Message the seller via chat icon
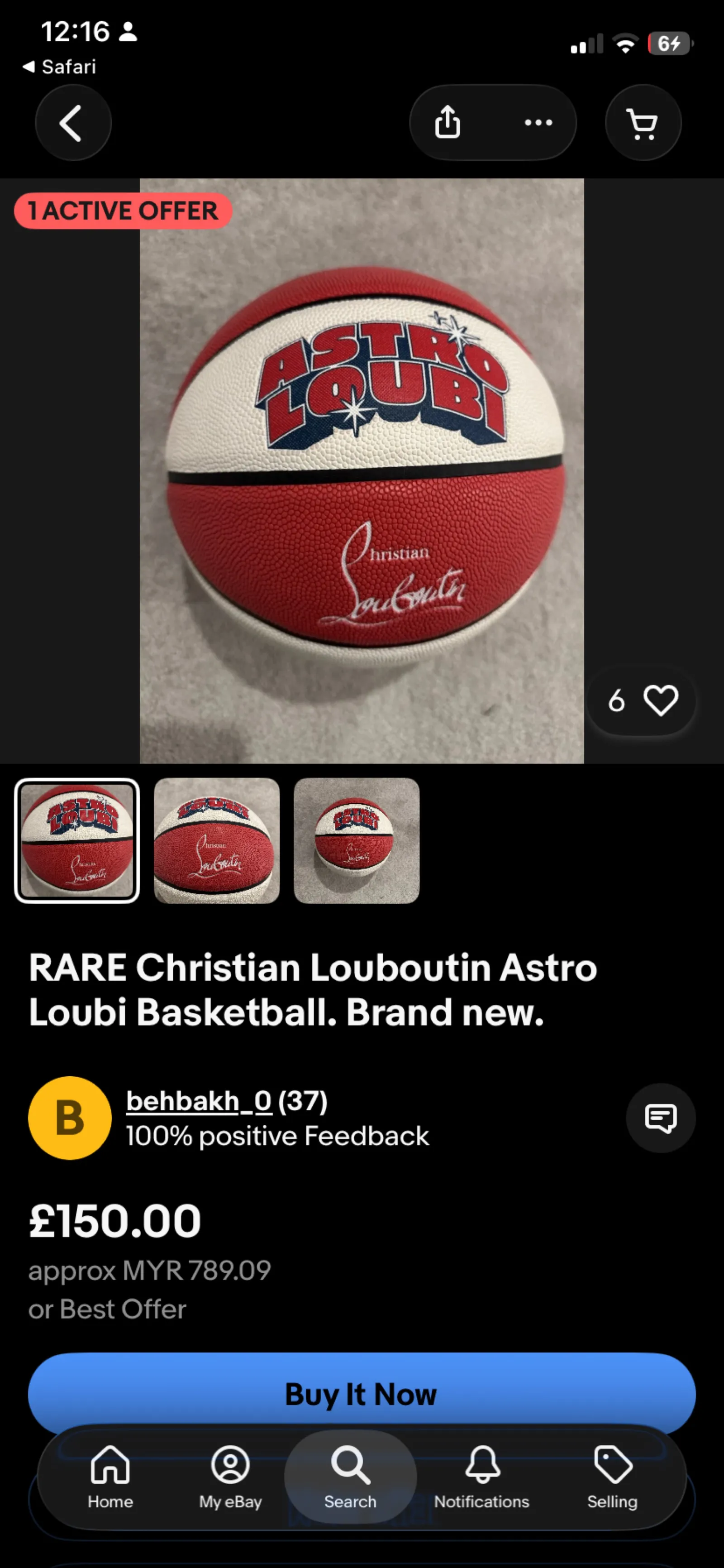 pyautogui.click(x=661, y=1118)
